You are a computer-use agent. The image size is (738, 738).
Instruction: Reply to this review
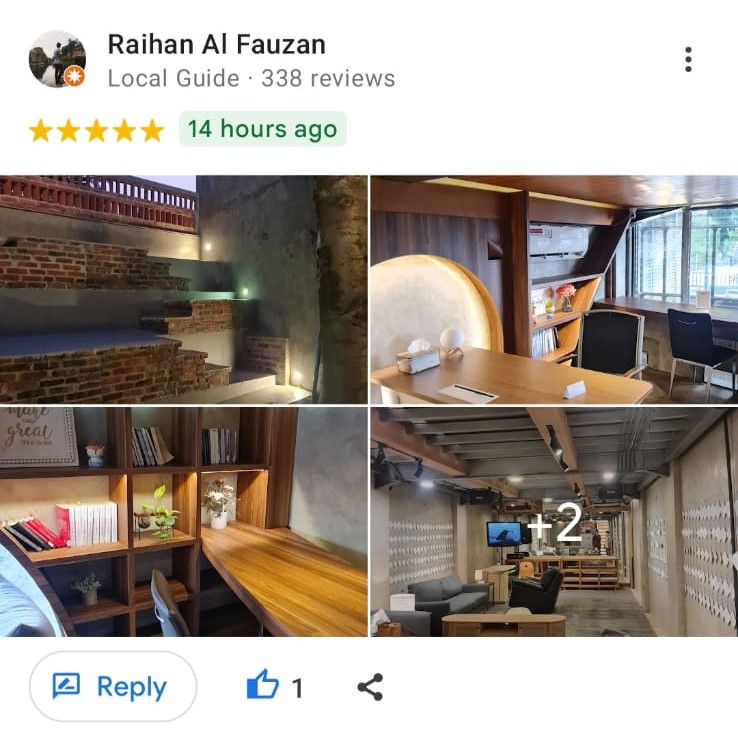(112, 687)
